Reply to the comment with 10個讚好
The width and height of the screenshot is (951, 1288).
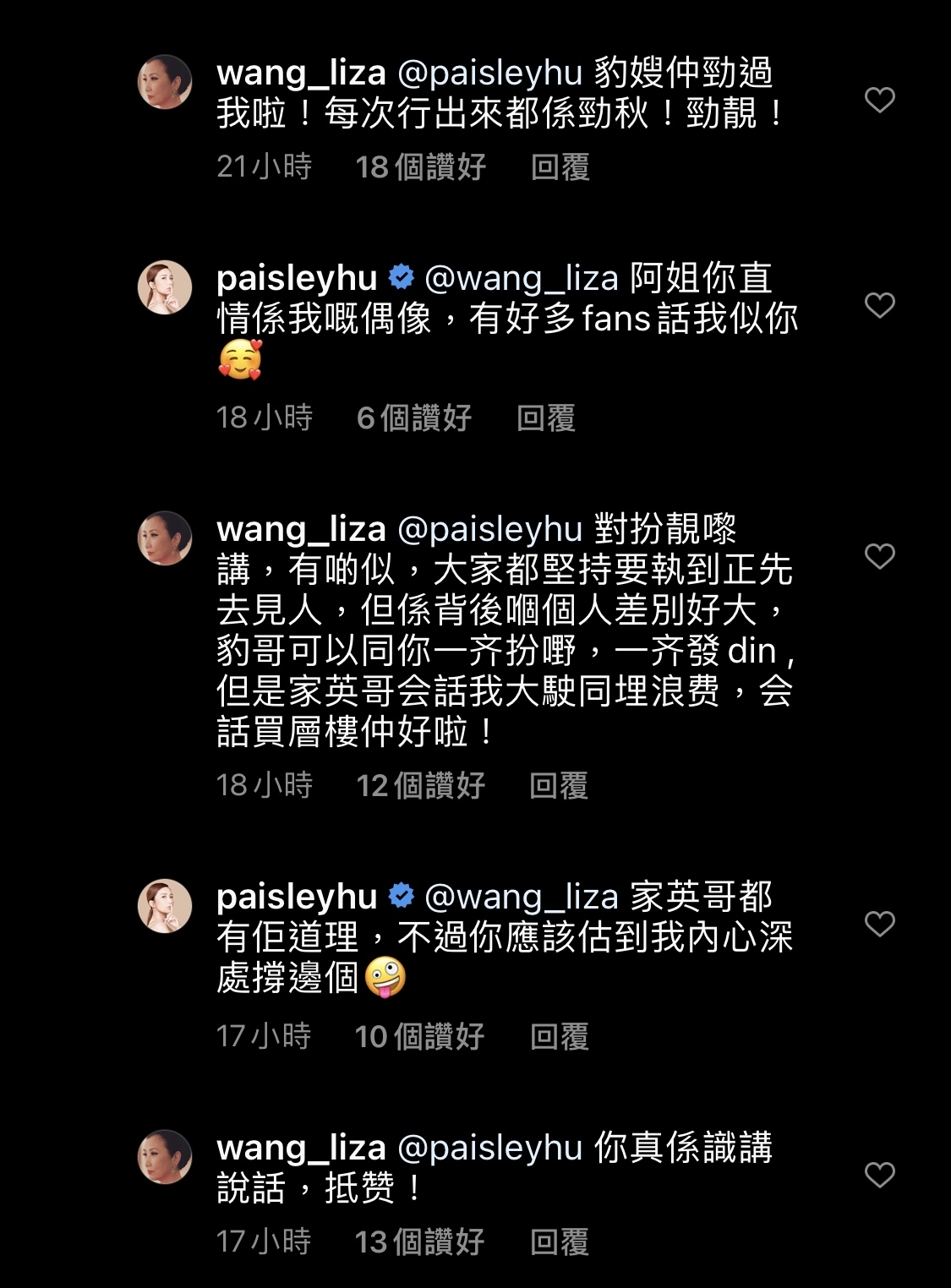coord(559,1037)
